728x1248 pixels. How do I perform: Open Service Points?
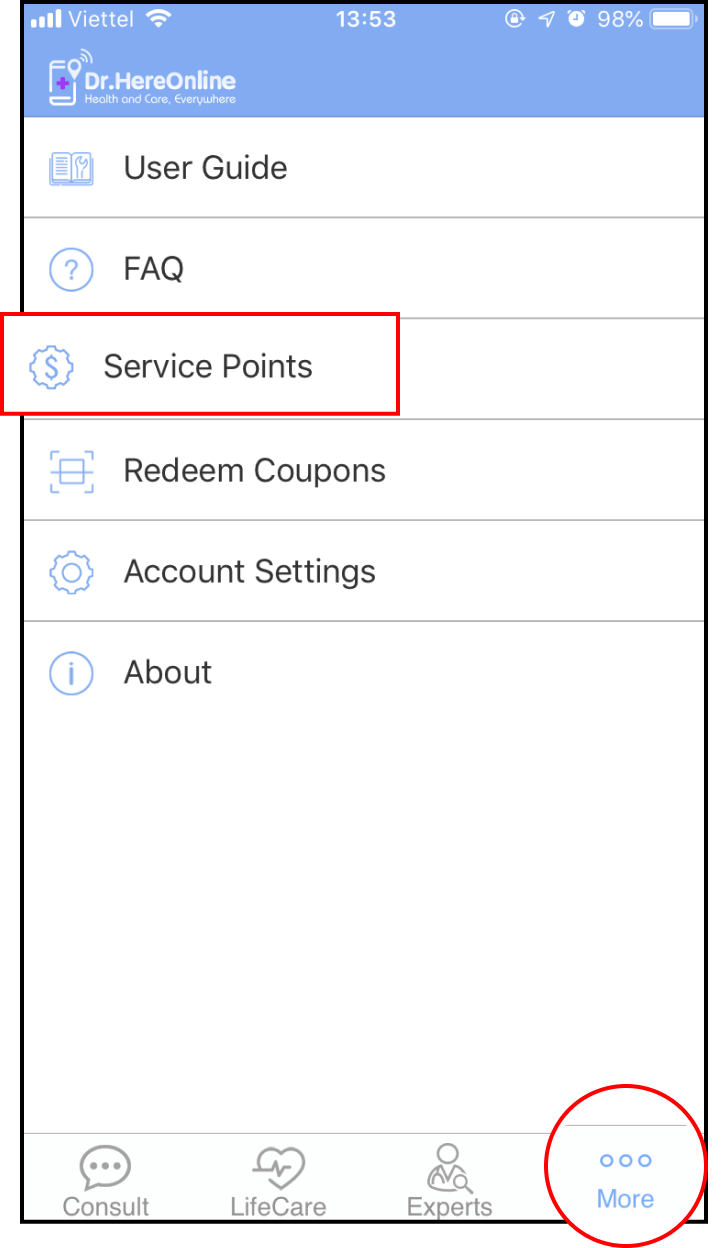pyautogui.click(x=364, y=367)
